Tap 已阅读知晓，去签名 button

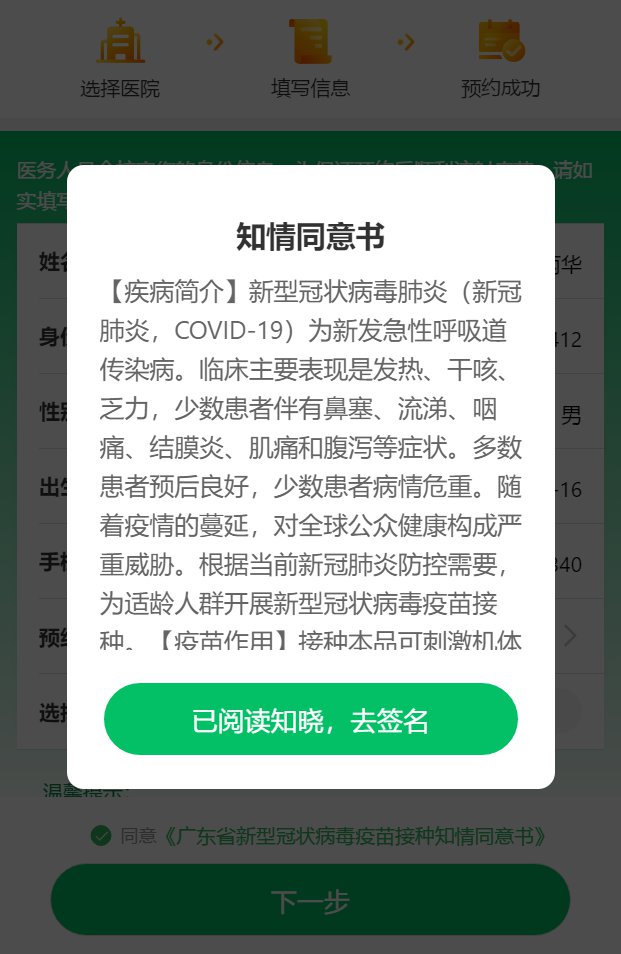[310, 720]
